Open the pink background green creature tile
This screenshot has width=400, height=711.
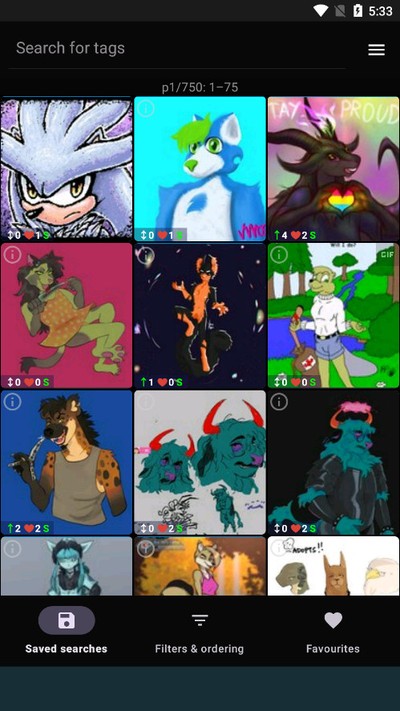pyautogui.click(x=66, y=316)
